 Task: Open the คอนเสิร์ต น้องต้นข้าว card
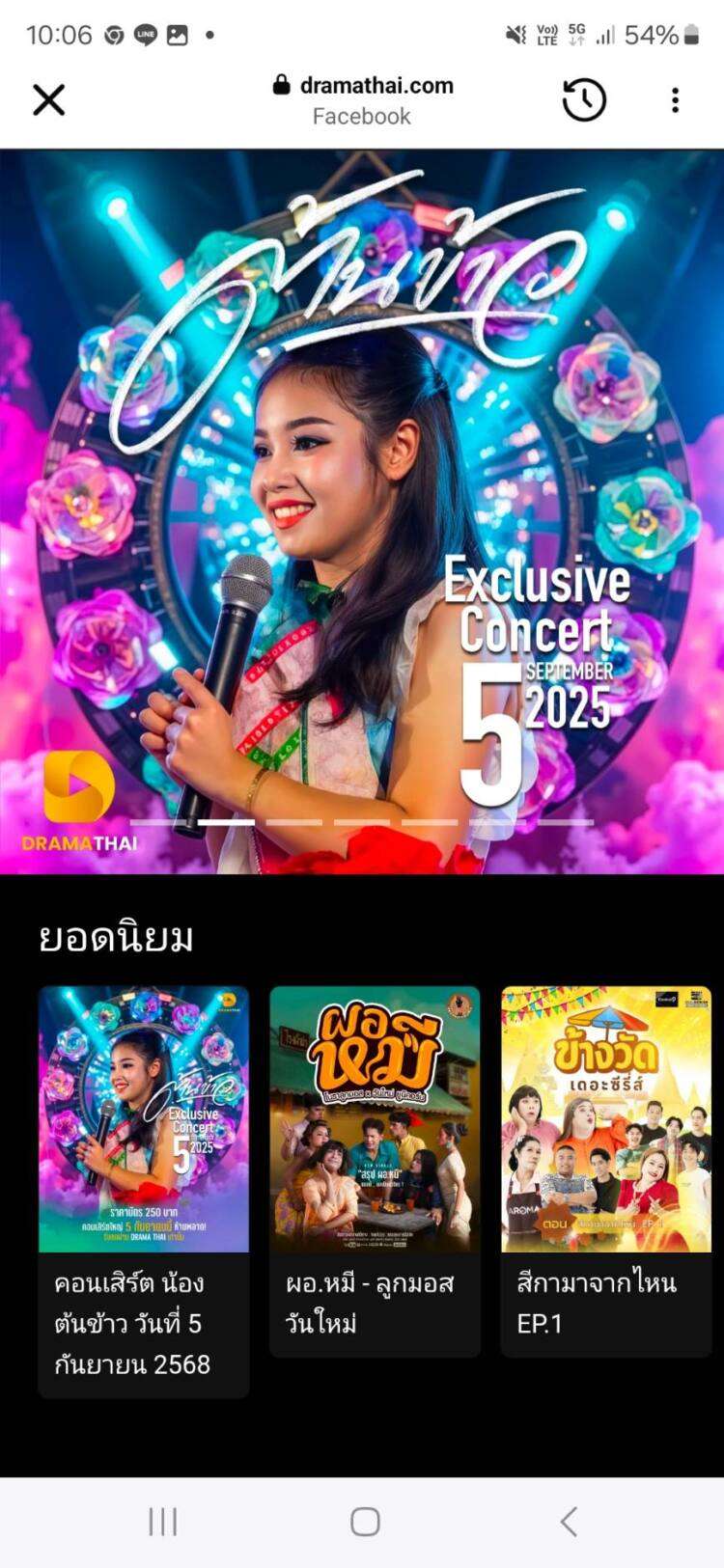coord(144,1191)
